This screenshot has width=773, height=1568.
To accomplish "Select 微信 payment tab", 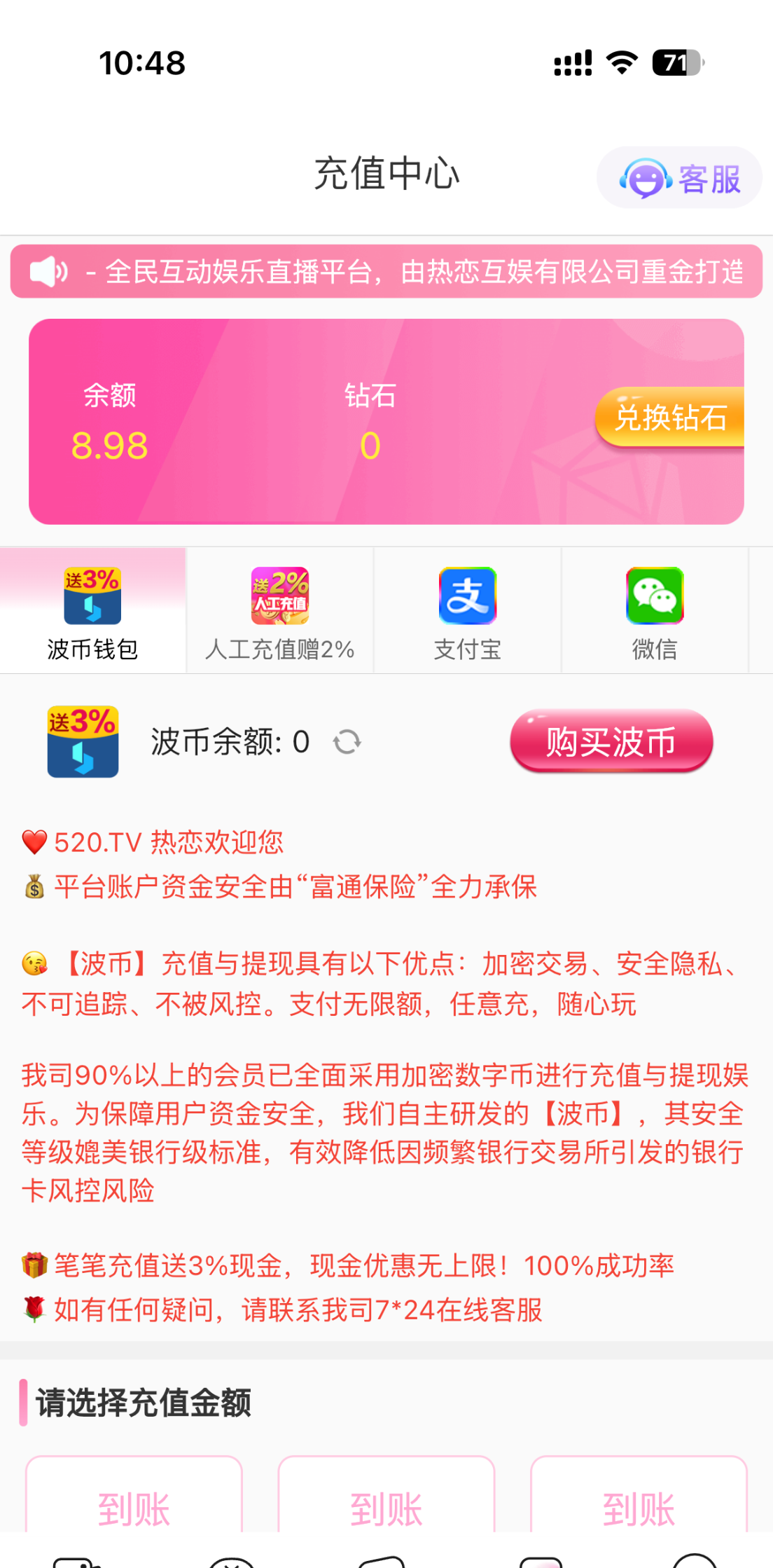I will point(654,611).
